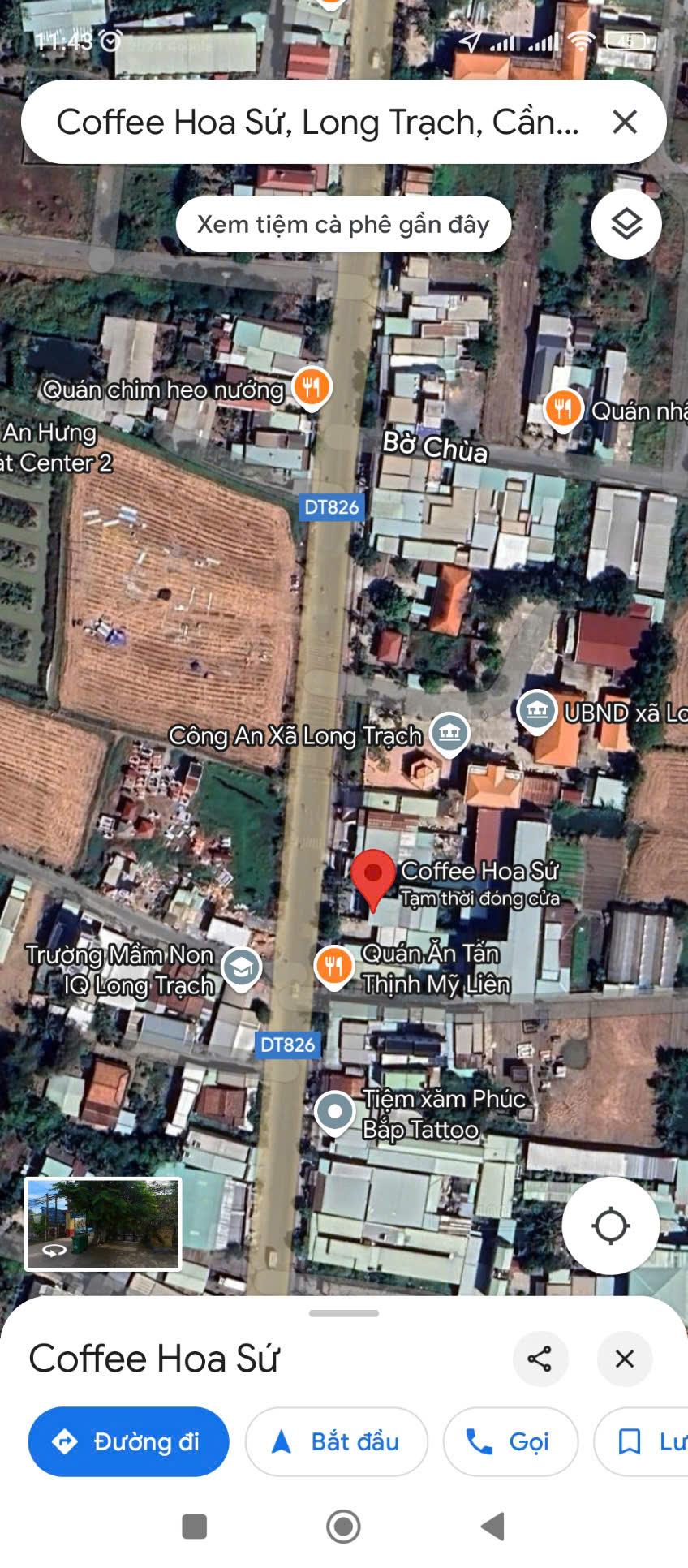Open the Street View thumbnail

(103, 1224)
